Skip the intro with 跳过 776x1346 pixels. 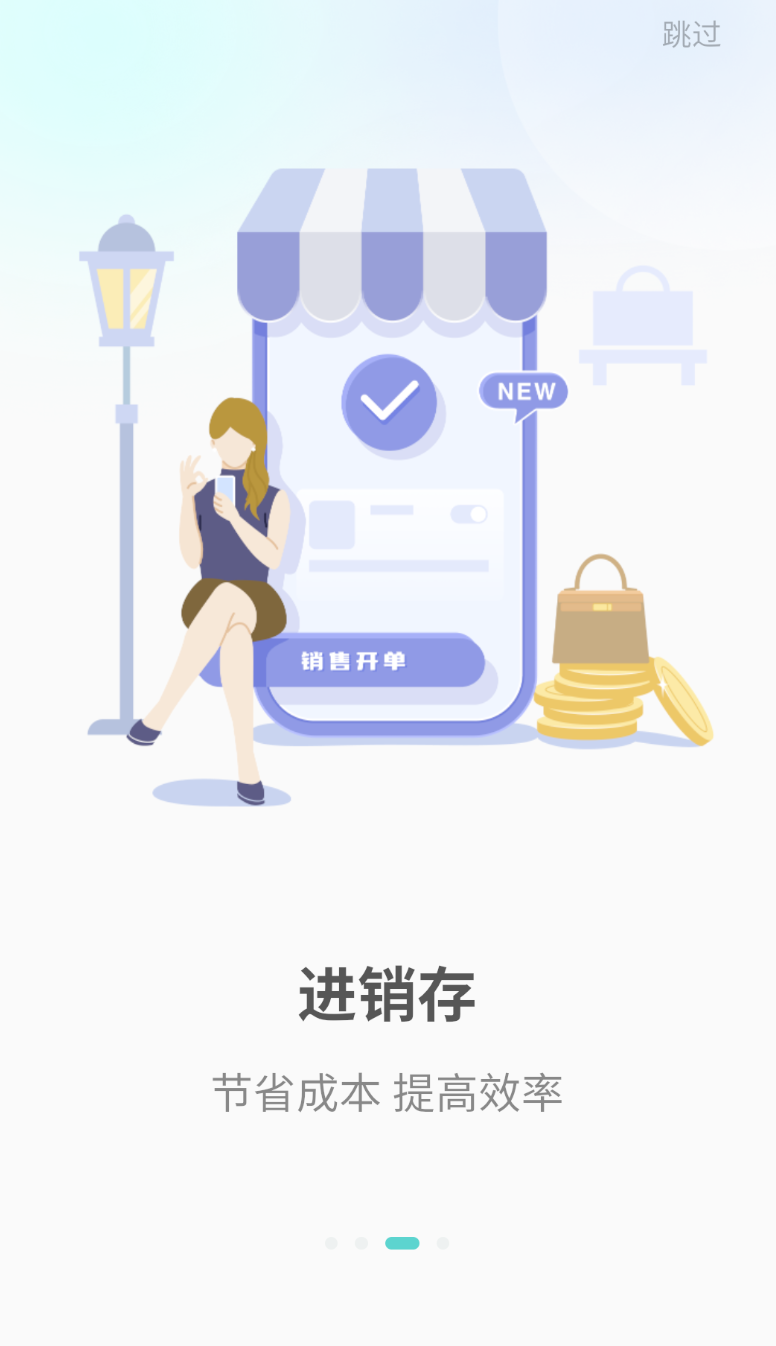(691, 34)
